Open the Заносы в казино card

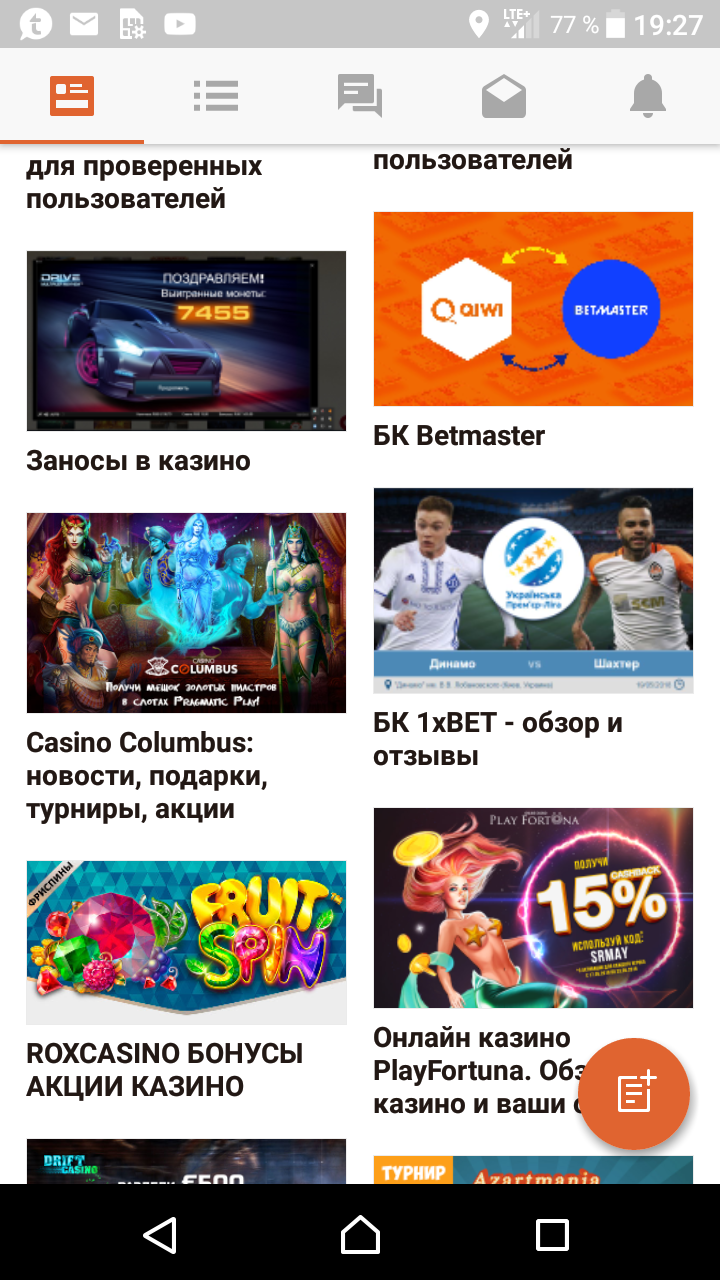pos(186,363)
